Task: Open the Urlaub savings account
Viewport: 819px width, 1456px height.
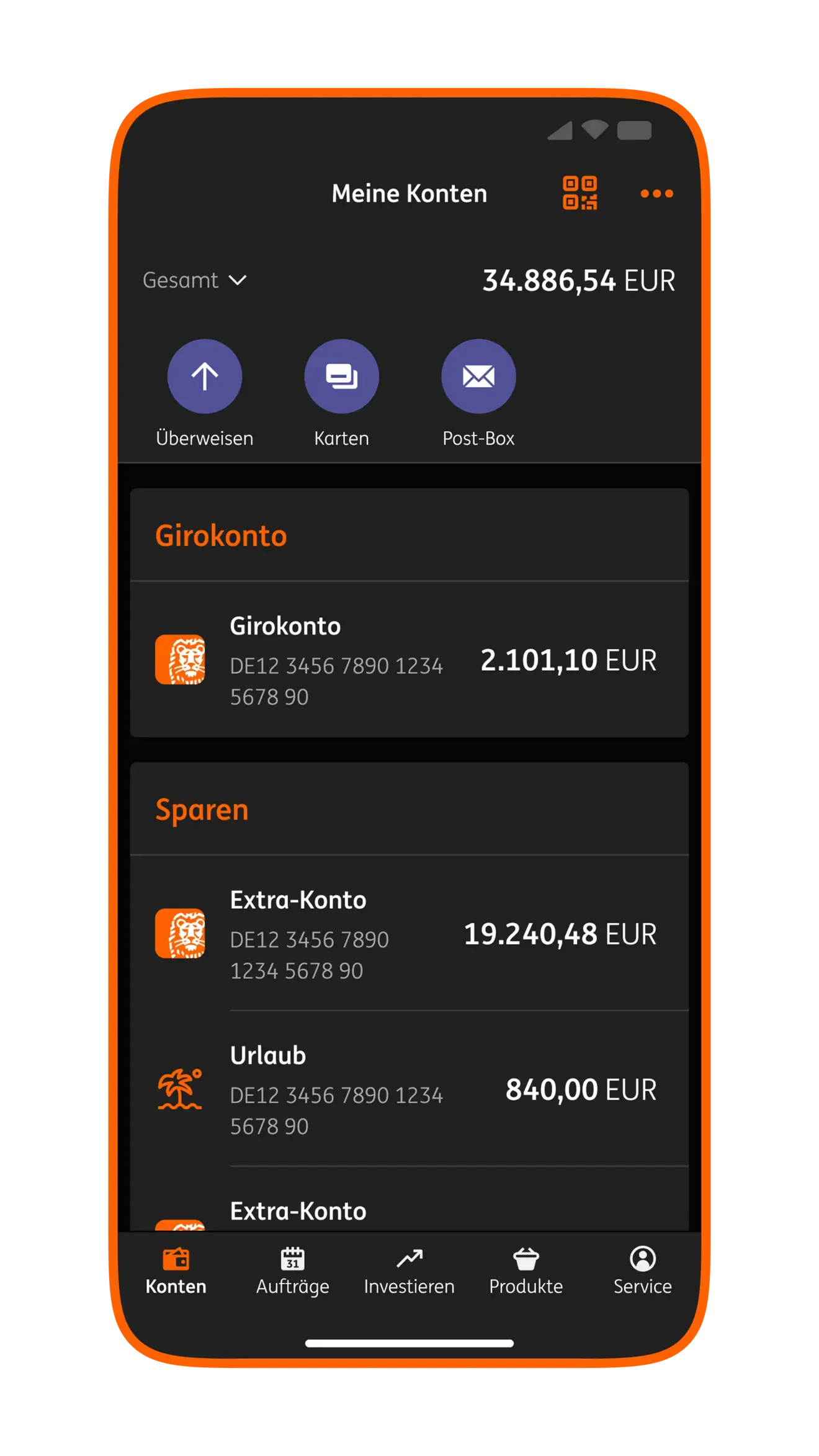Action: 409,1089
